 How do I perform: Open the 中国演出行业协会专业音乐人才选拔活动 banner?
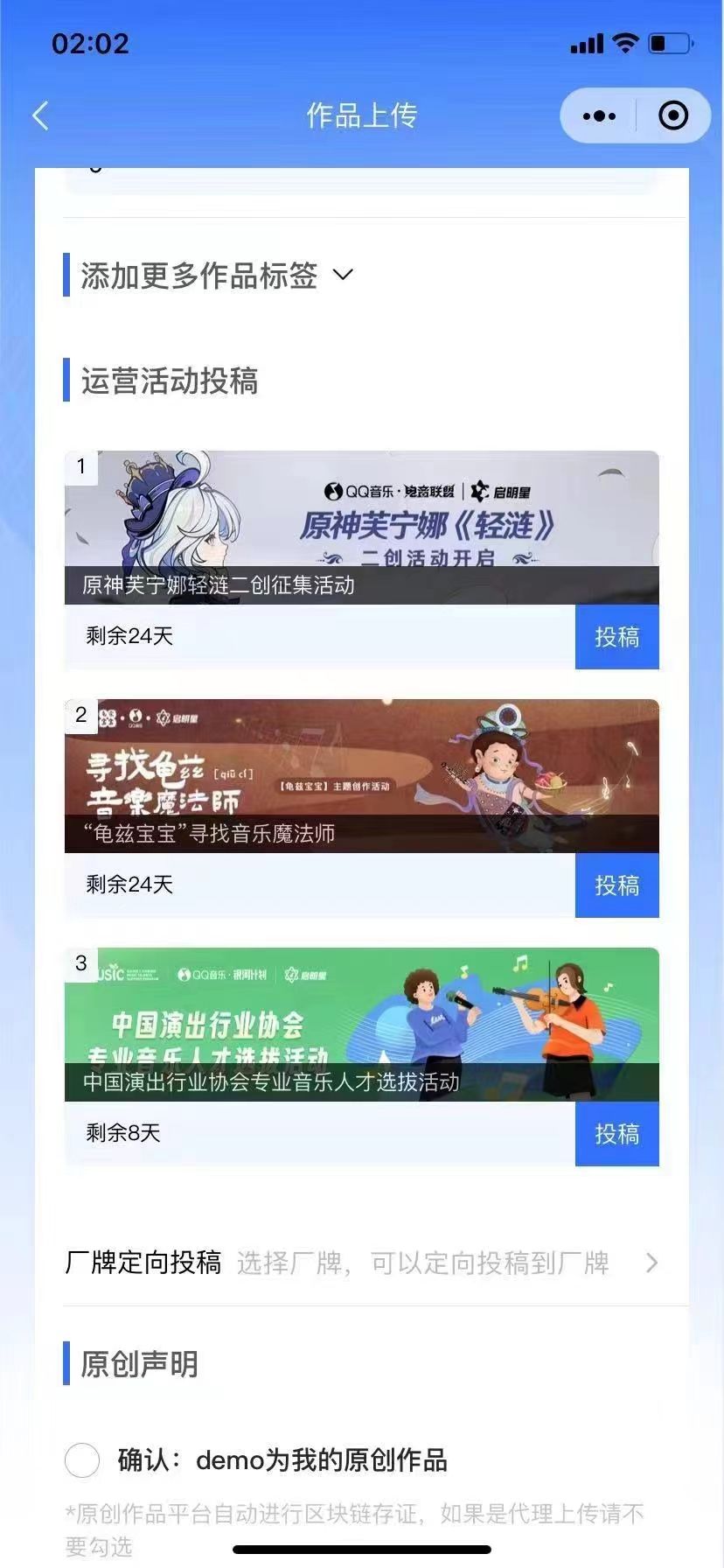(361, 1024)
